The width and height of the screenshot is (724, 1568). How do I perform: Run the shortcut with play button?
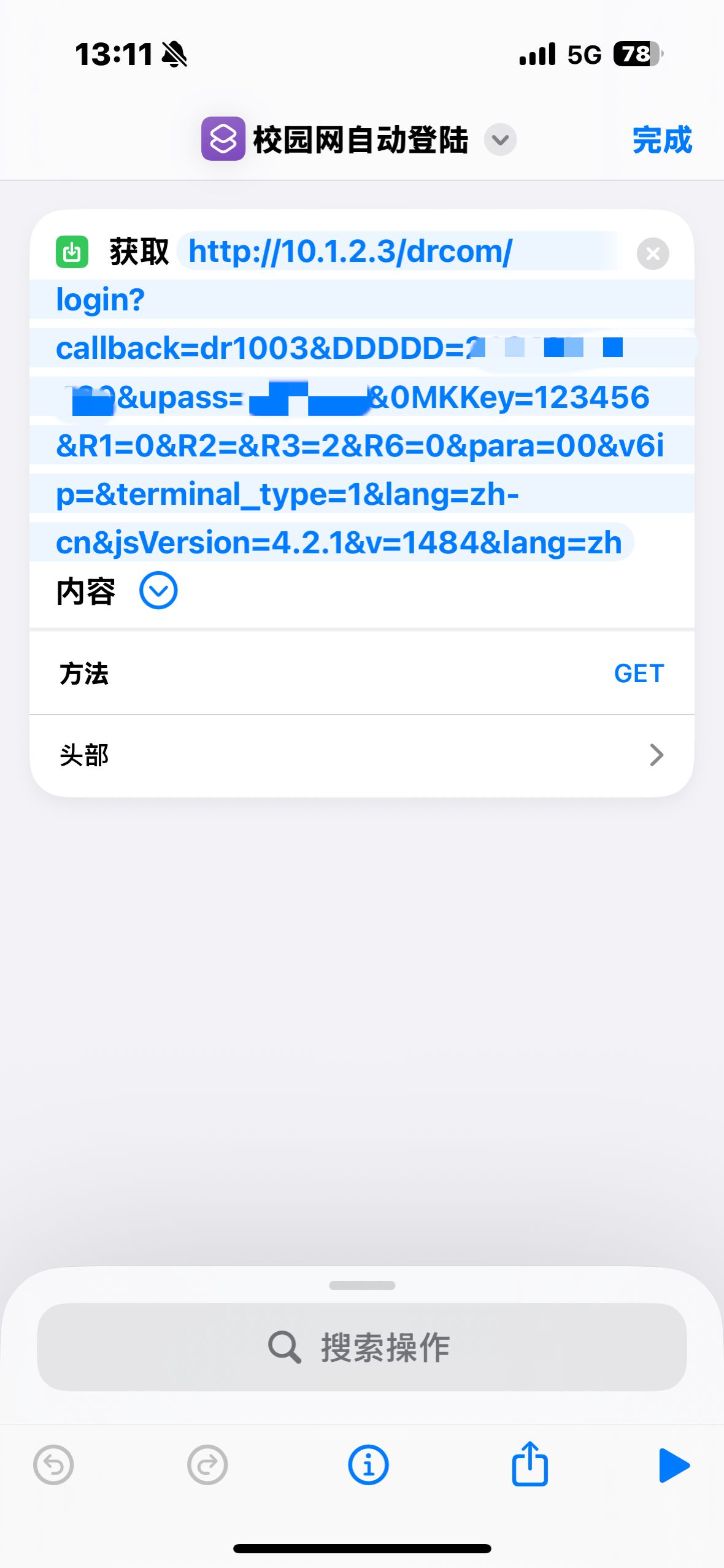(674, 1466)
